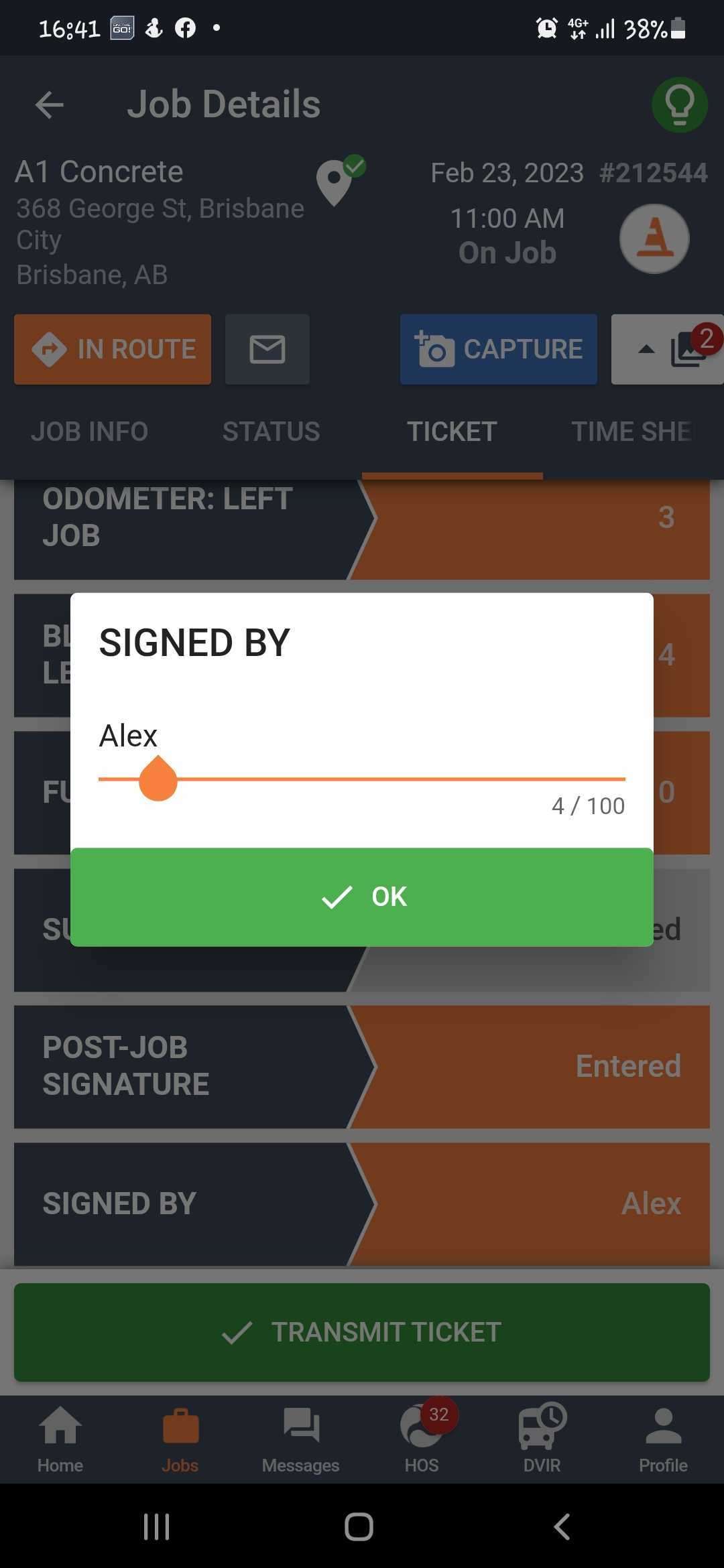Open the lightbulb tips icon
The width and height of the screenshot is (724, 1568).
(679, 105)
